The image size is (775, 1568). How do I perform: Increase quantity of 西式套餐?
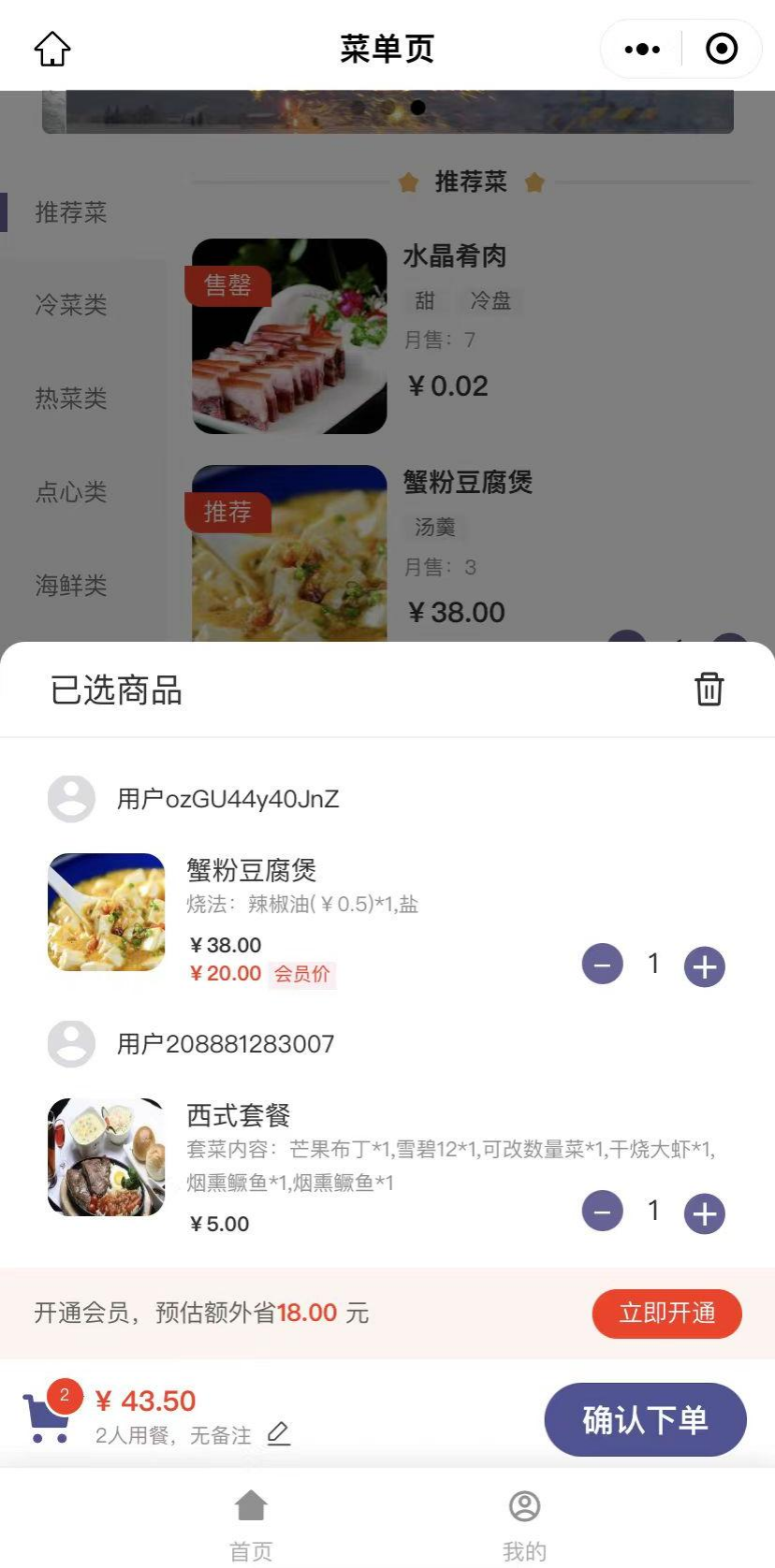point(705,1213)
